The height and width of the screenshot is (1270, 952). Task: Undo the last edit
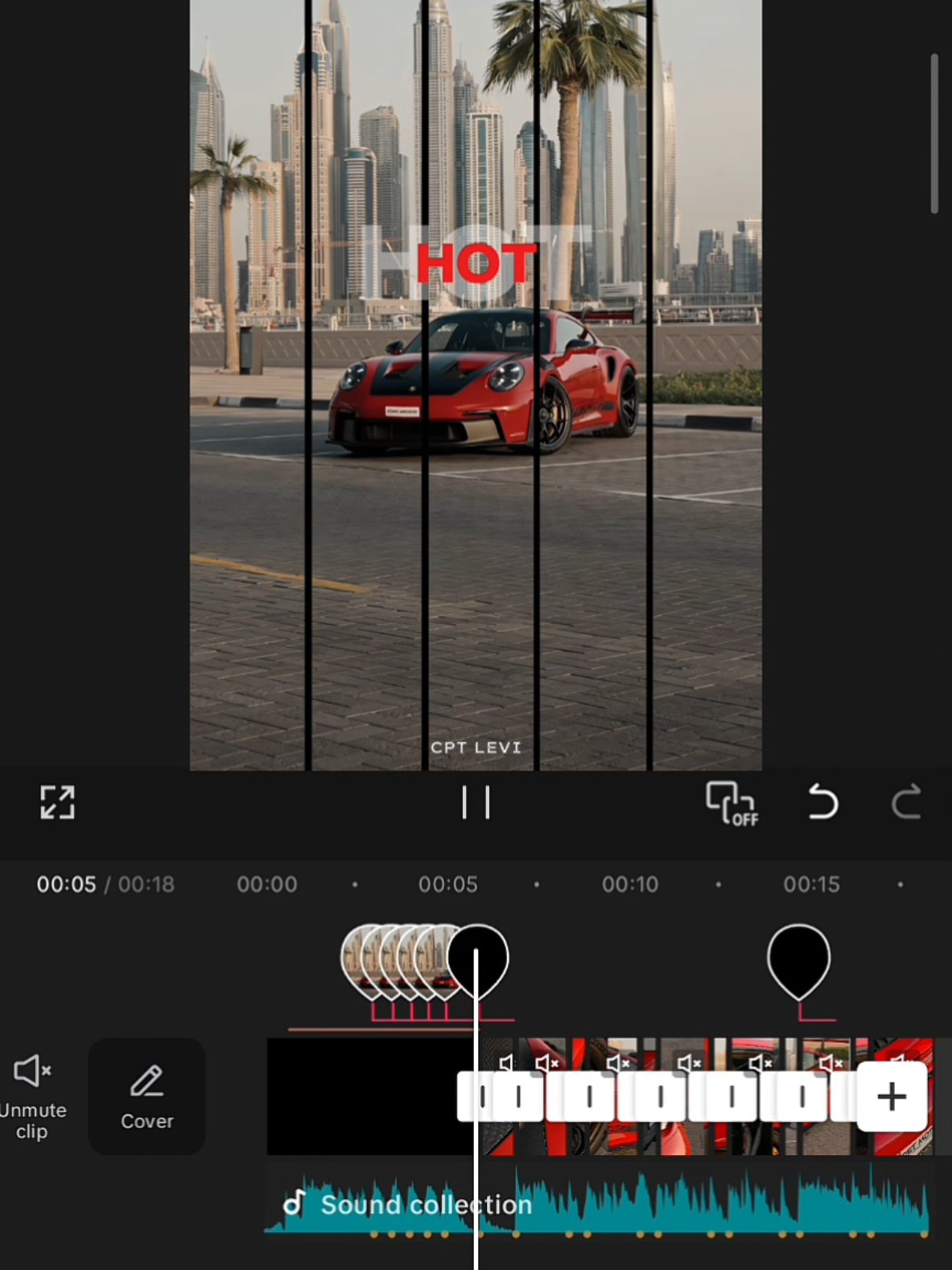tap(822, 802)
